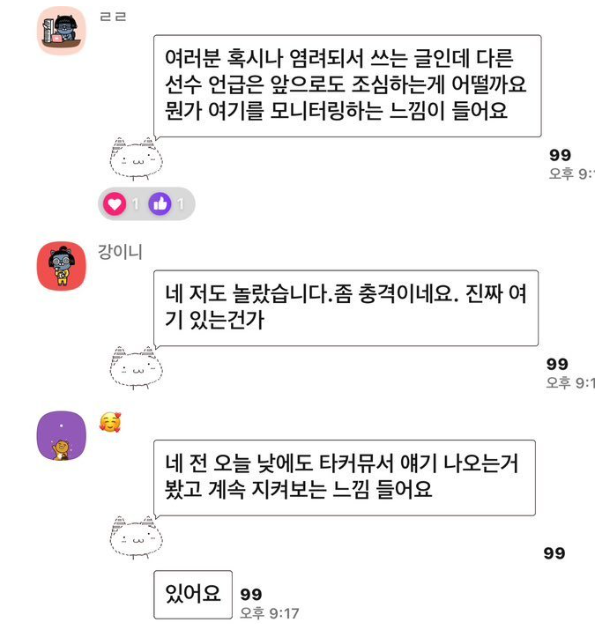View 강이니's profile avatar

coord(60,267)
